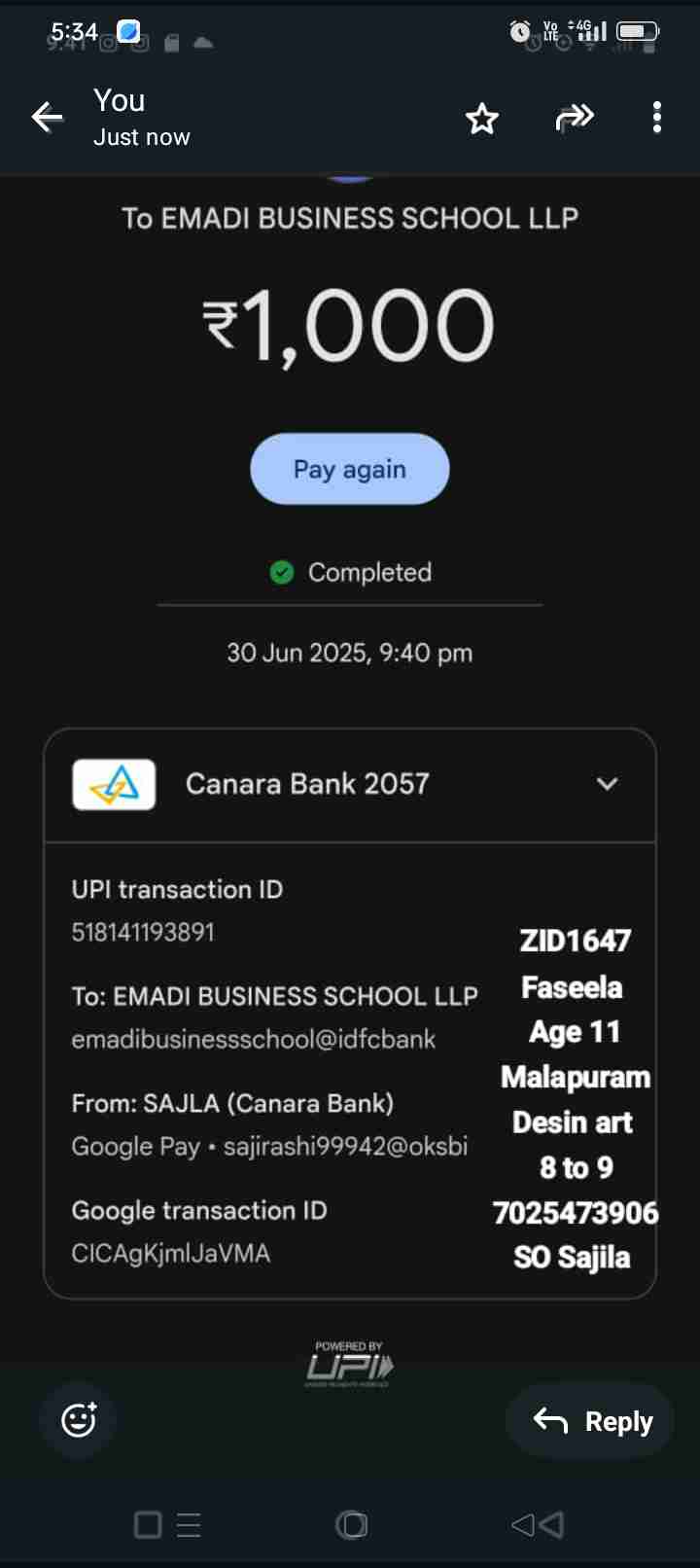Add an emoji reaction to the image

click(x=79, y=1420)
